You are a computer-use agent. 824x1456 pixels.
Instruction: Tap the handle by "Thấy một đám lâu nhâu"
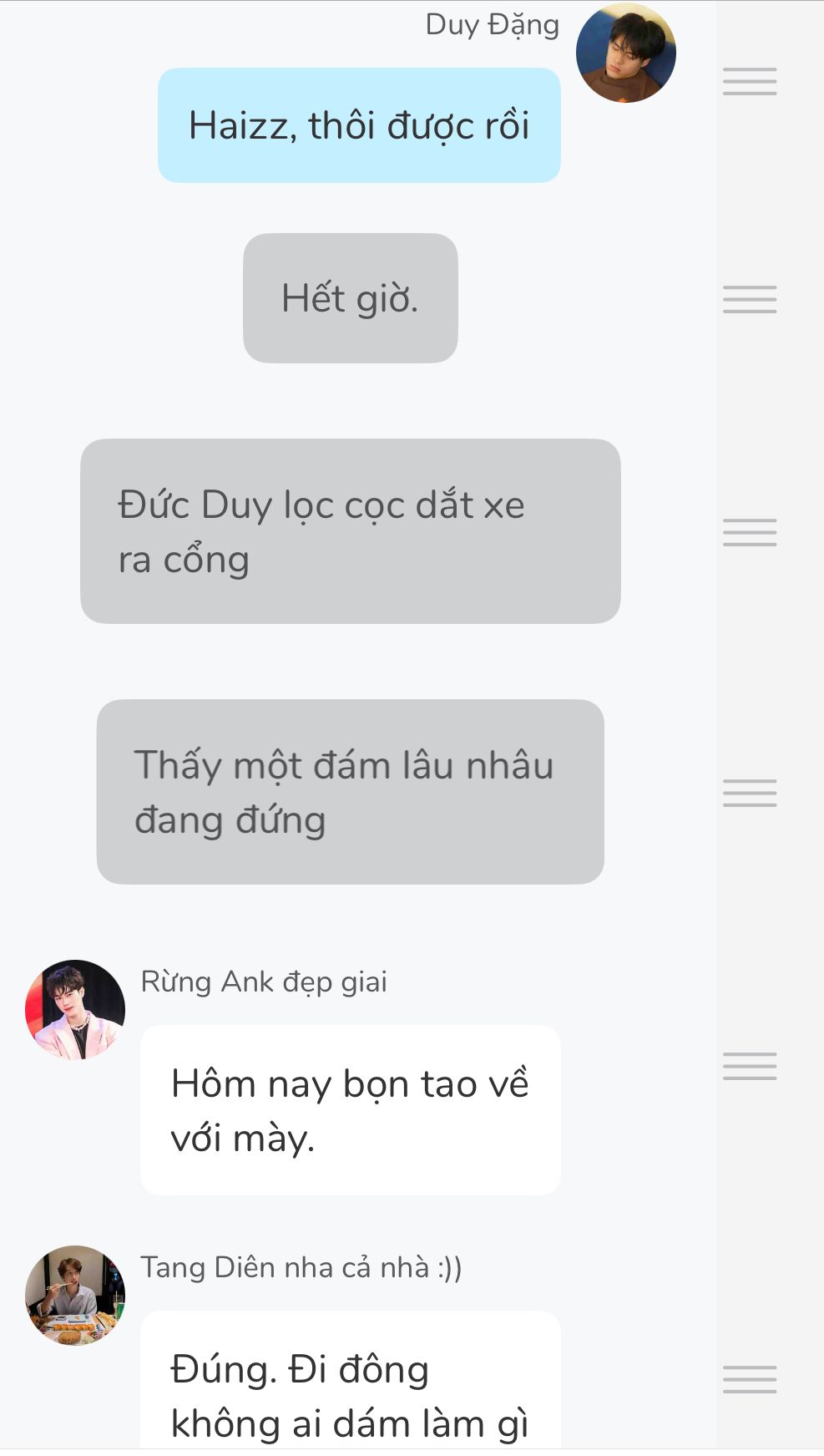[x=750, y=793]
